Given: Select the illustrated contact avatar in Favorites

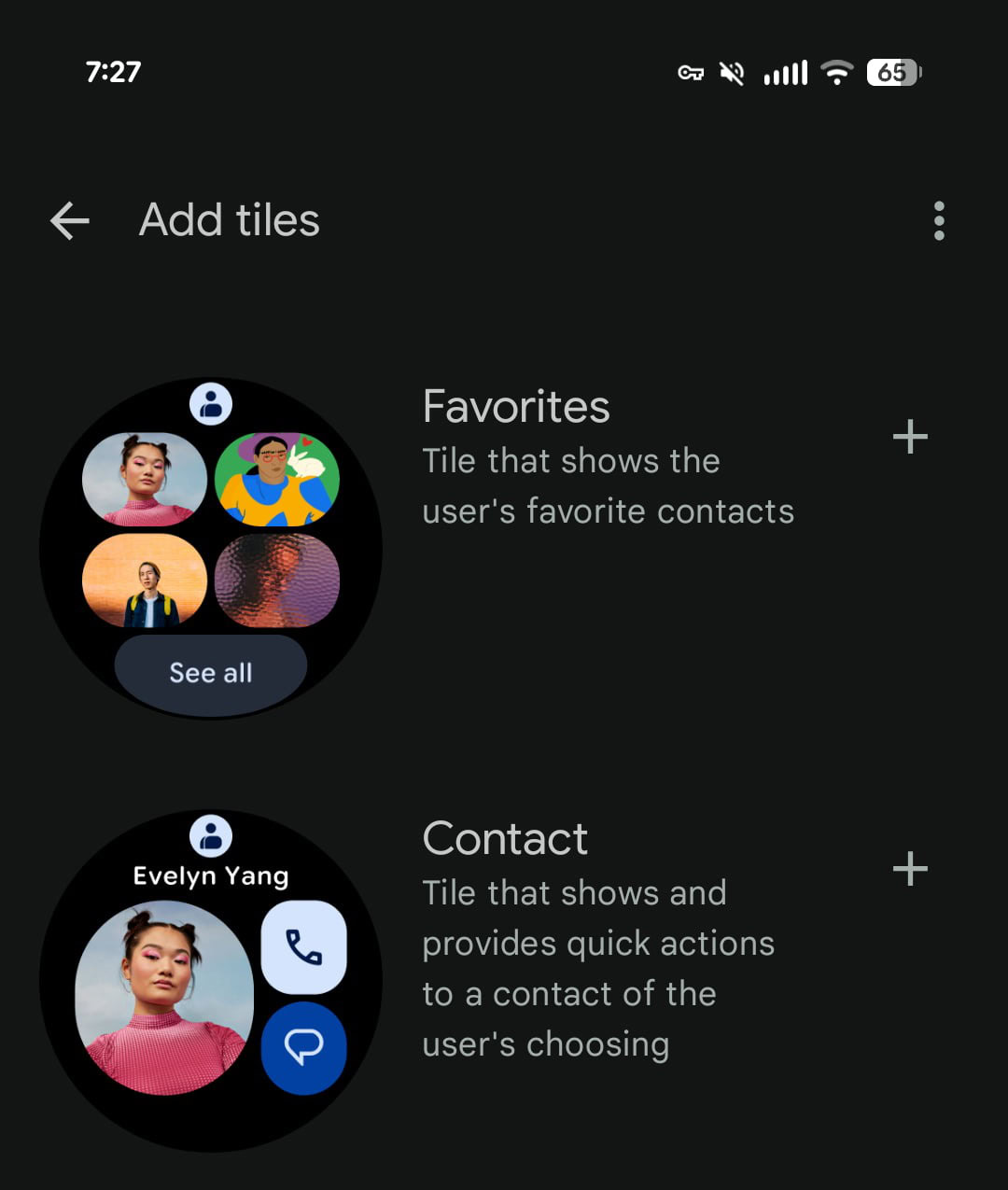Looking at the screenshot, I should (276, 478).
